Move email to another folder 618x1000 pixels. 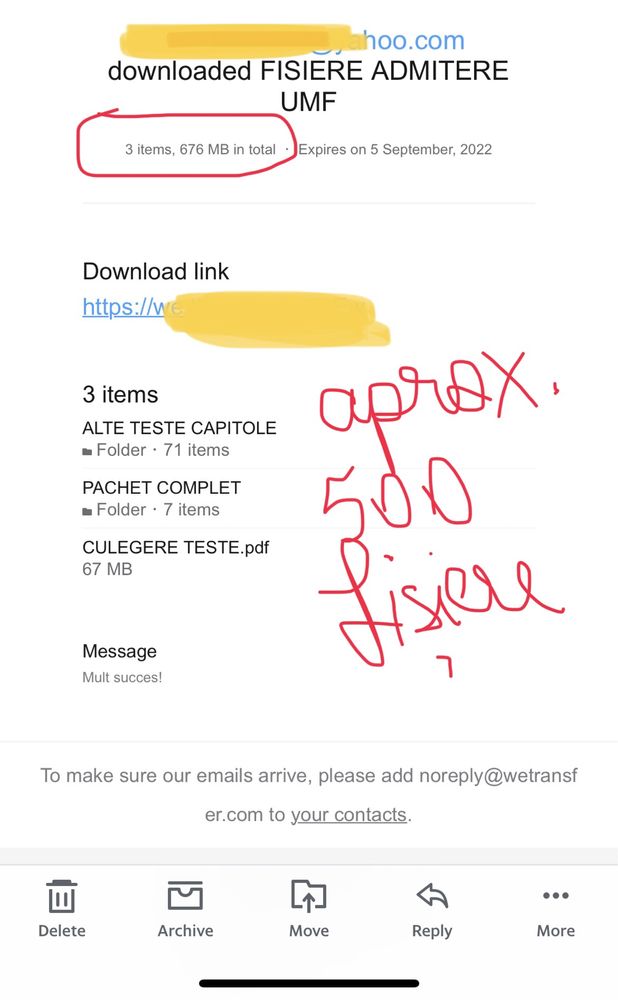point(309,908)
